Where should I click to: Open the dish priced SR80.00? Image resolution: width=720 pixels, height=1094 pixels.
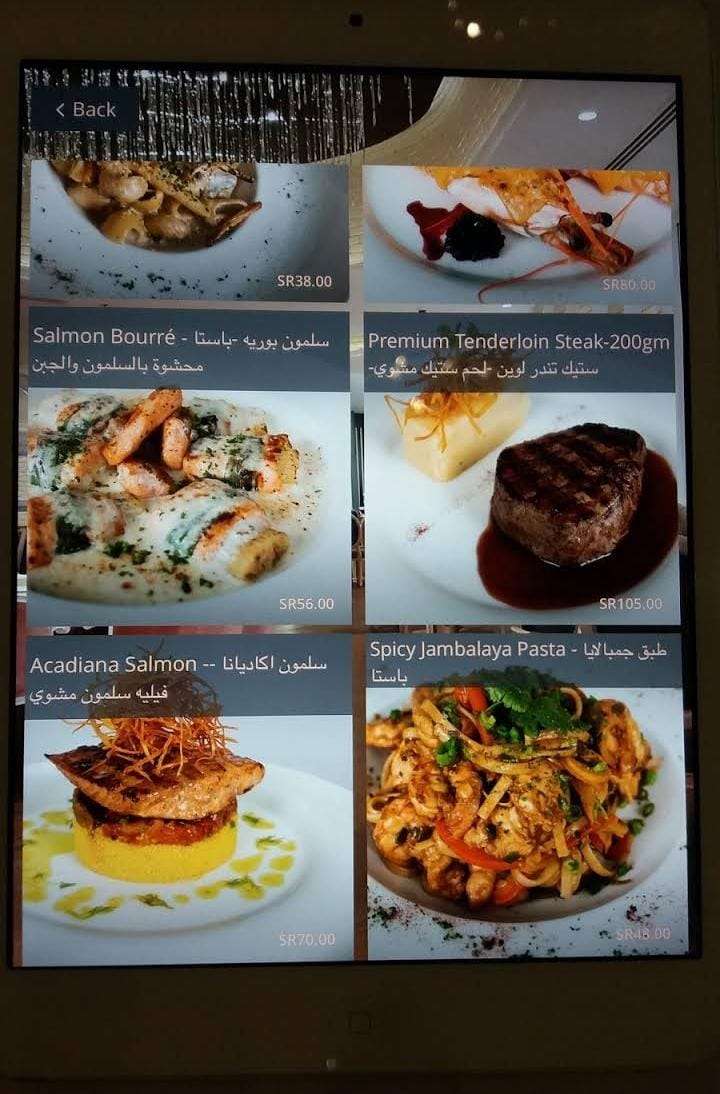[518, 232]
